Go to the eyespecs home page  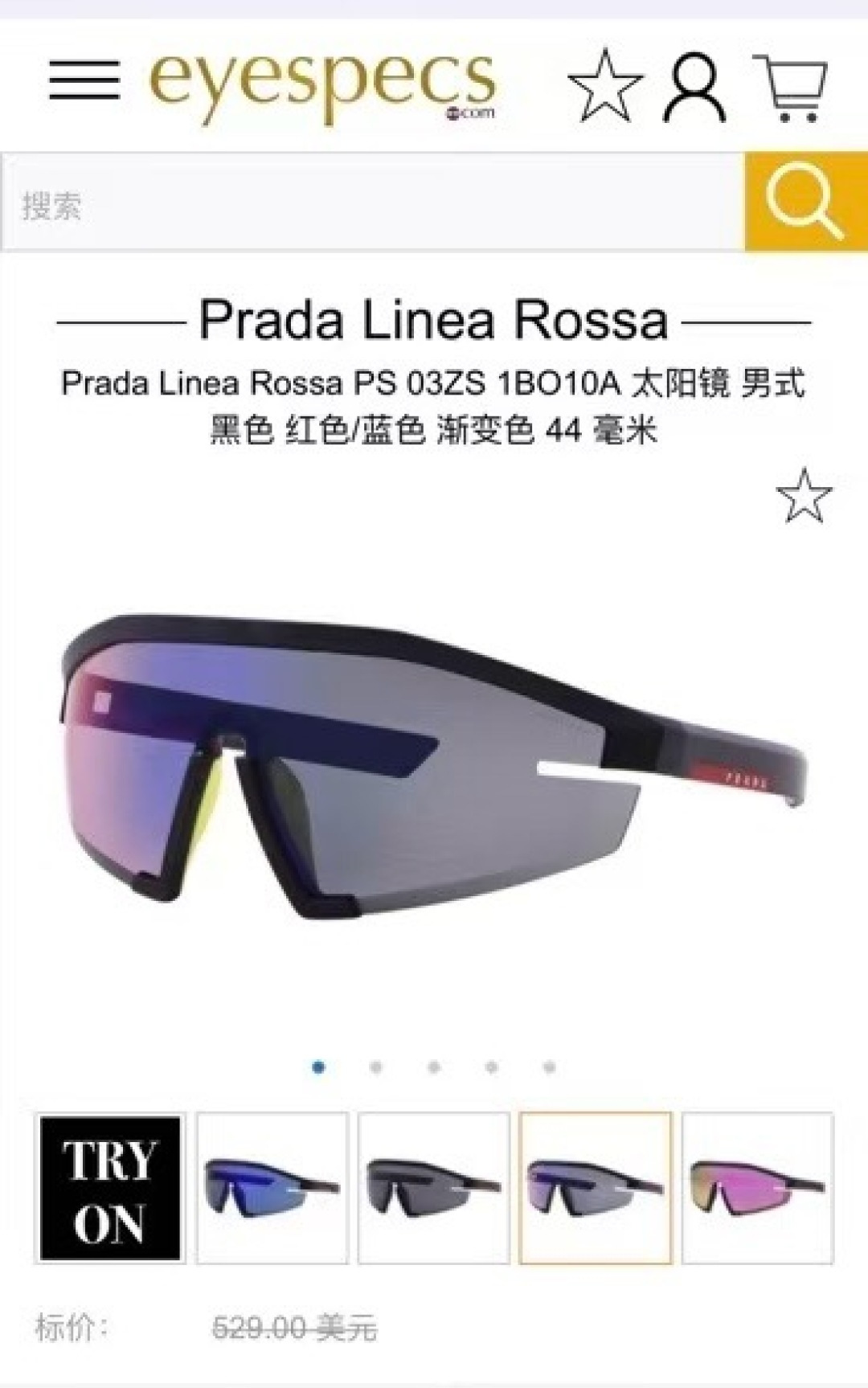321,84
